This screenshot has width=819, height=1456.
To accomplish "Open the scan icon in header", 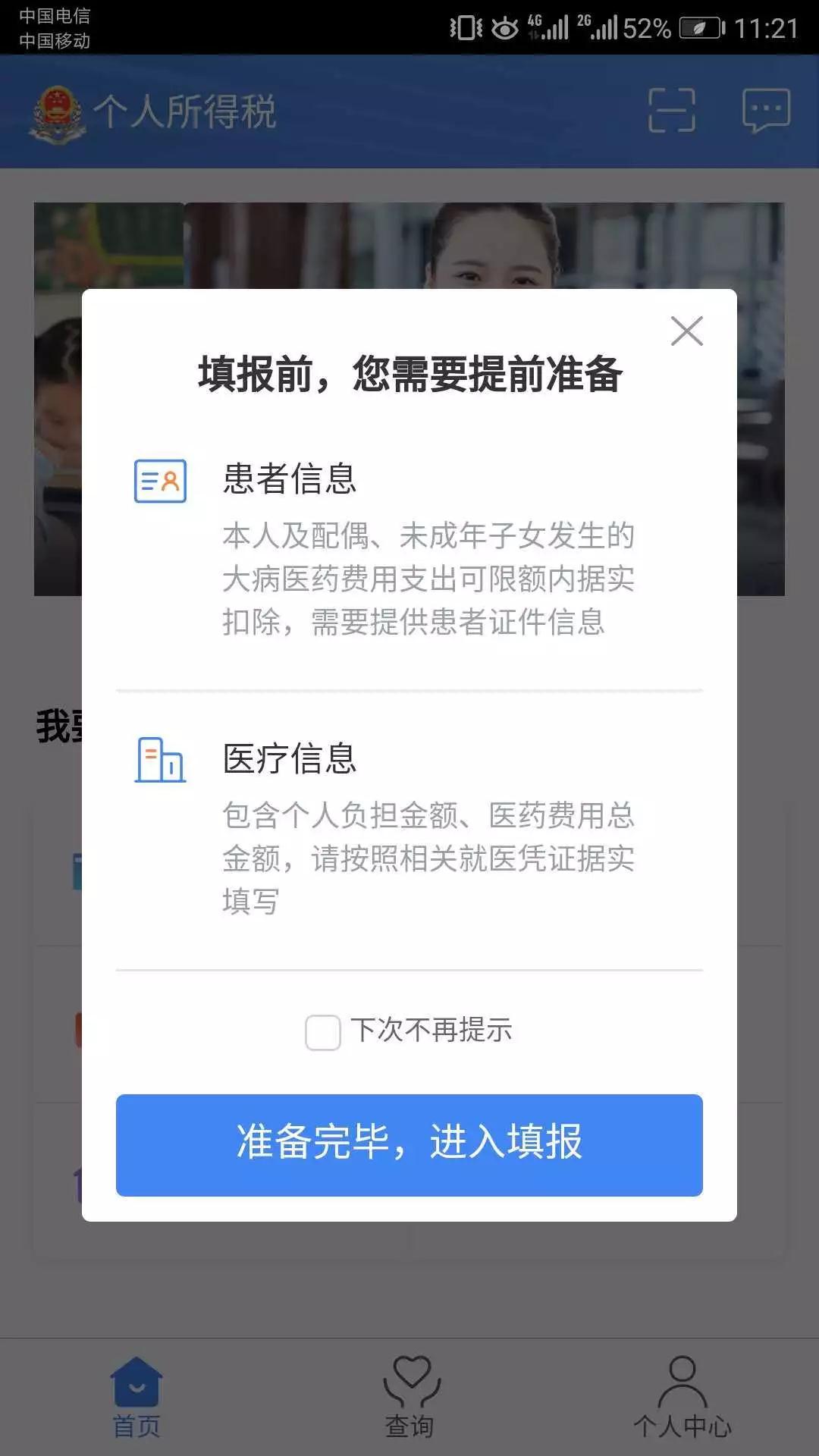I will [672, 111].
